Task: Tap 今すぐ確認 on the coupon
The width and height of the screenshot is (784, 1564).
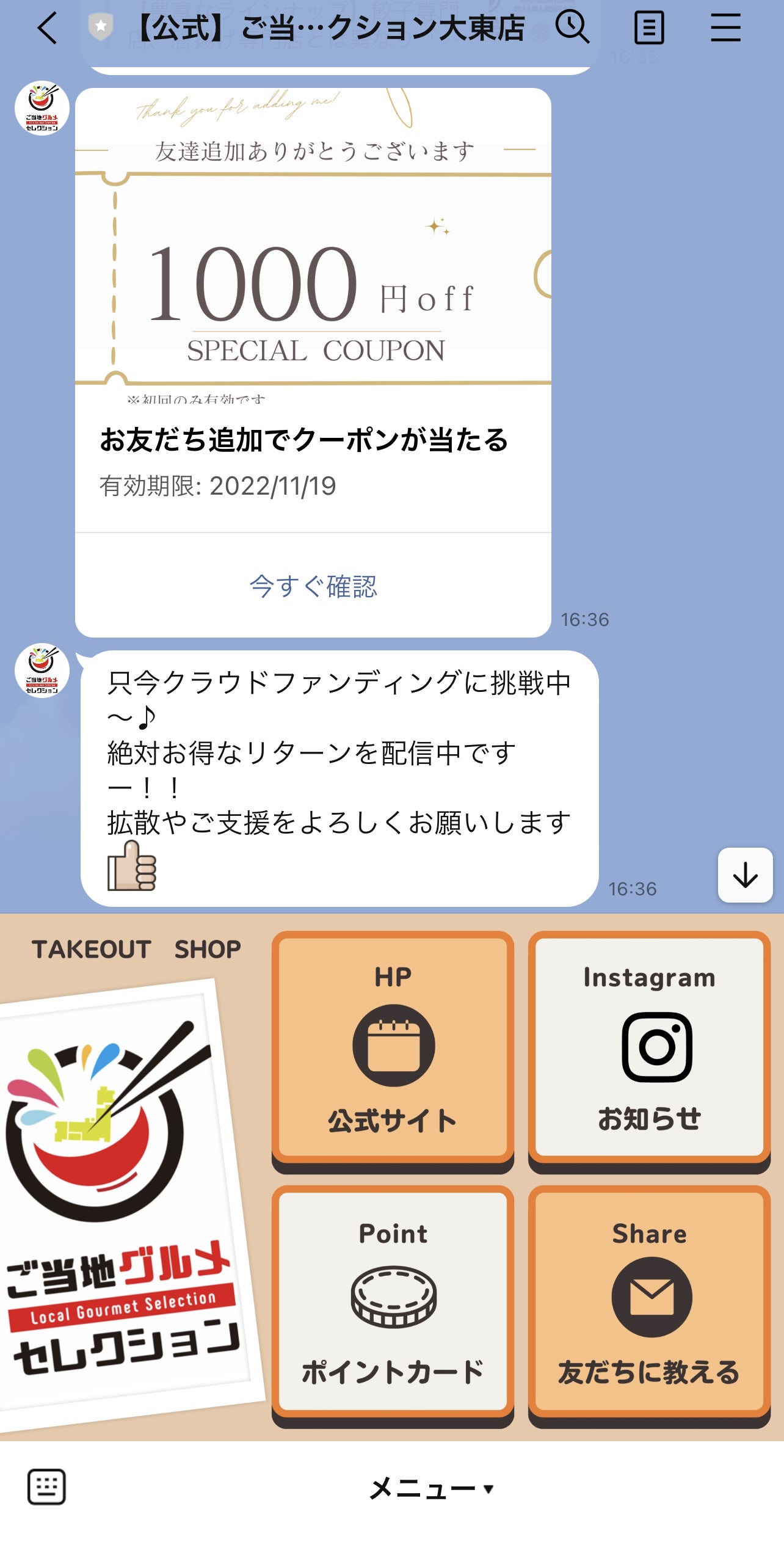Action: click(313, 586)
